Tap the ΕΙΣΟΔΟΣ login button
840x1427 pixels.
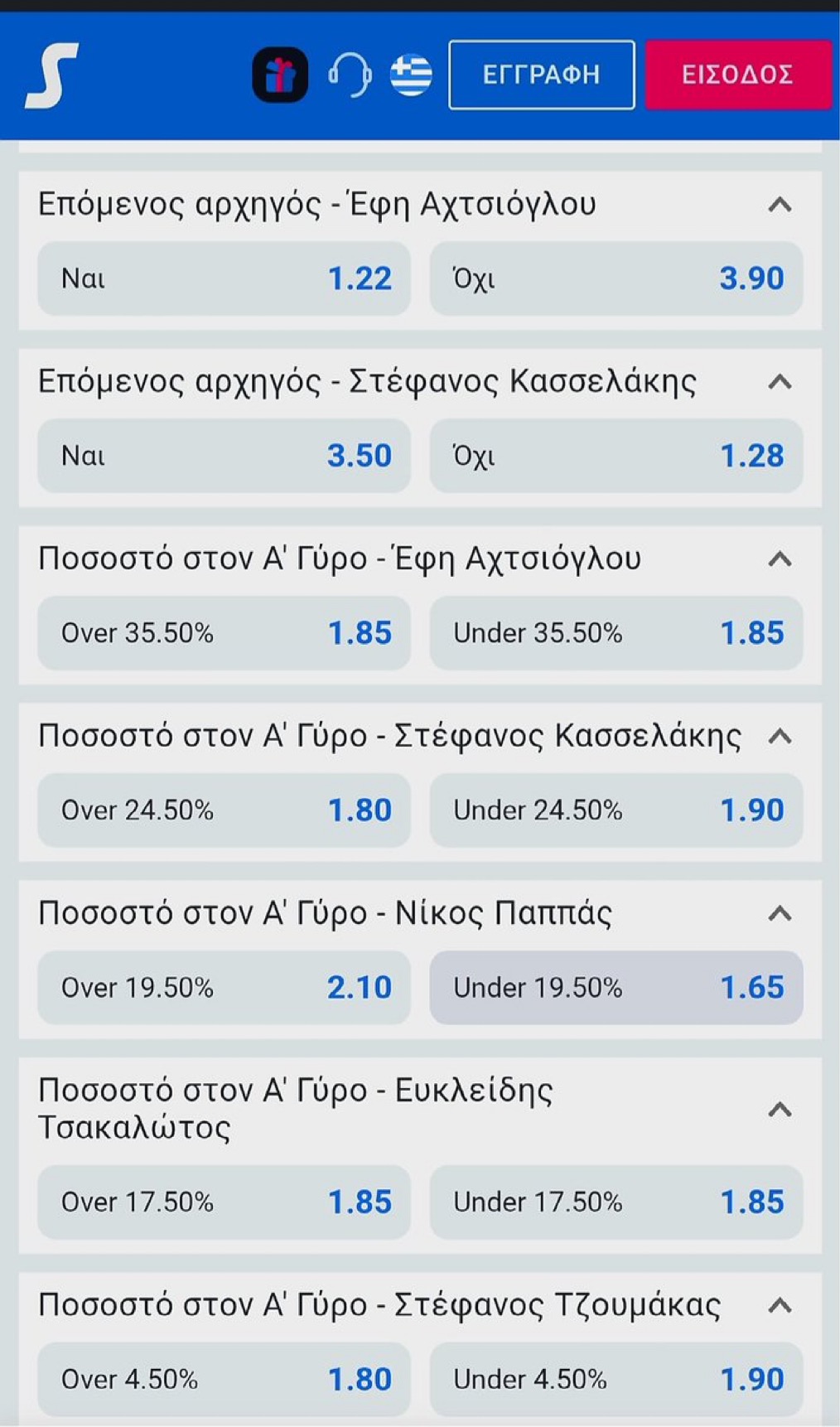(x=737, y=75)
